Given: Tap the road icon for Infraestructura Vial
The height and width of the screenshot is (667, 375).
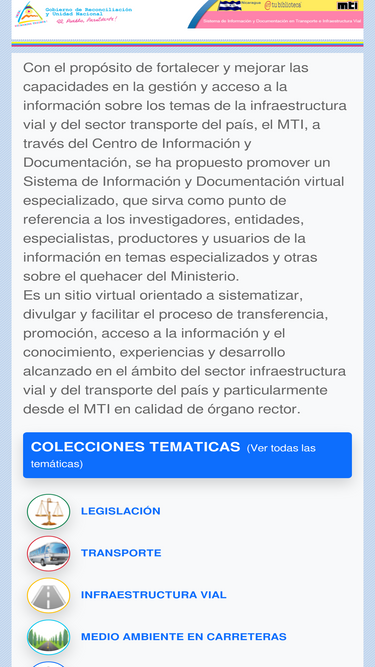Looking at the screenshot, I should 48,595.
